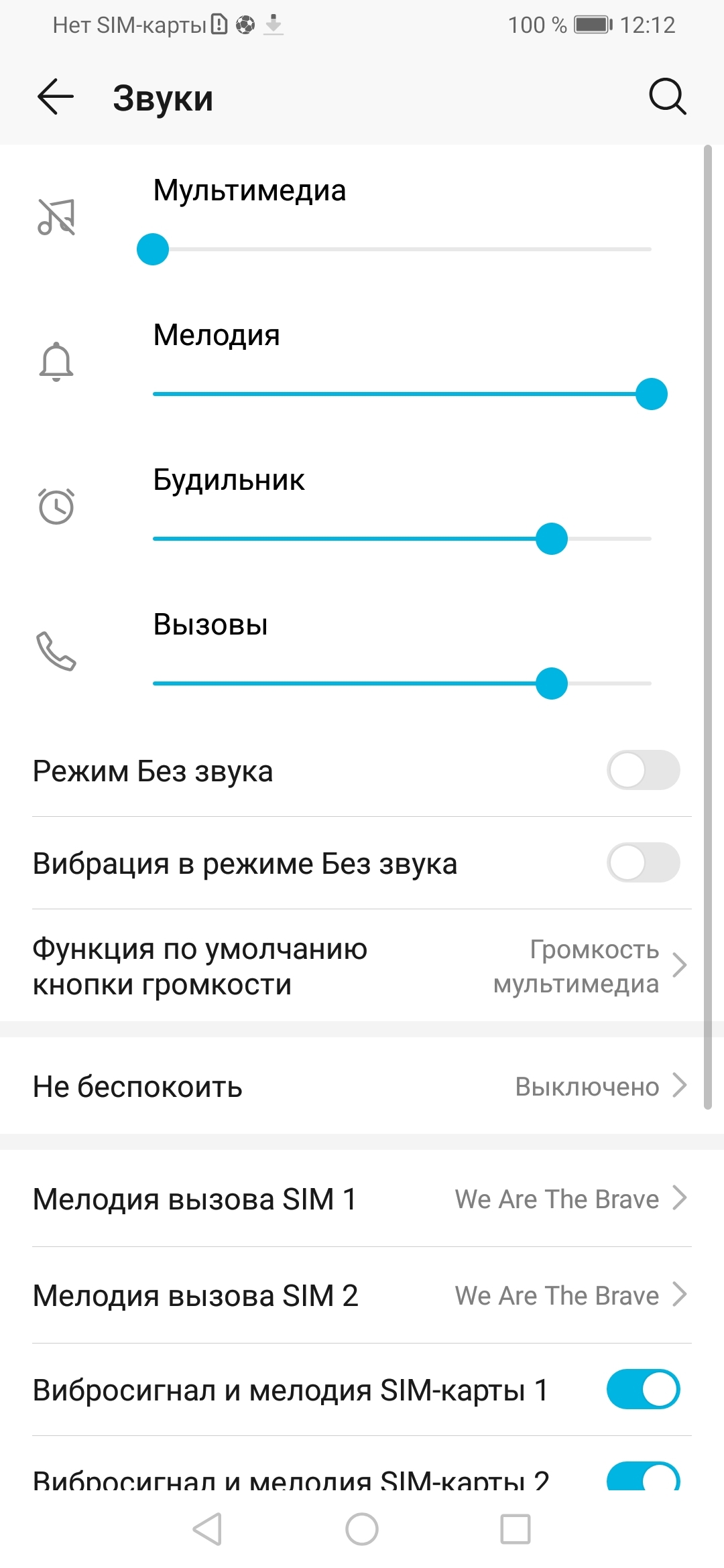The height and width of the screenshot is (1568, 724).
Task: Choose Мелодия вызова SIM 2
Action: click(362, 1295)
